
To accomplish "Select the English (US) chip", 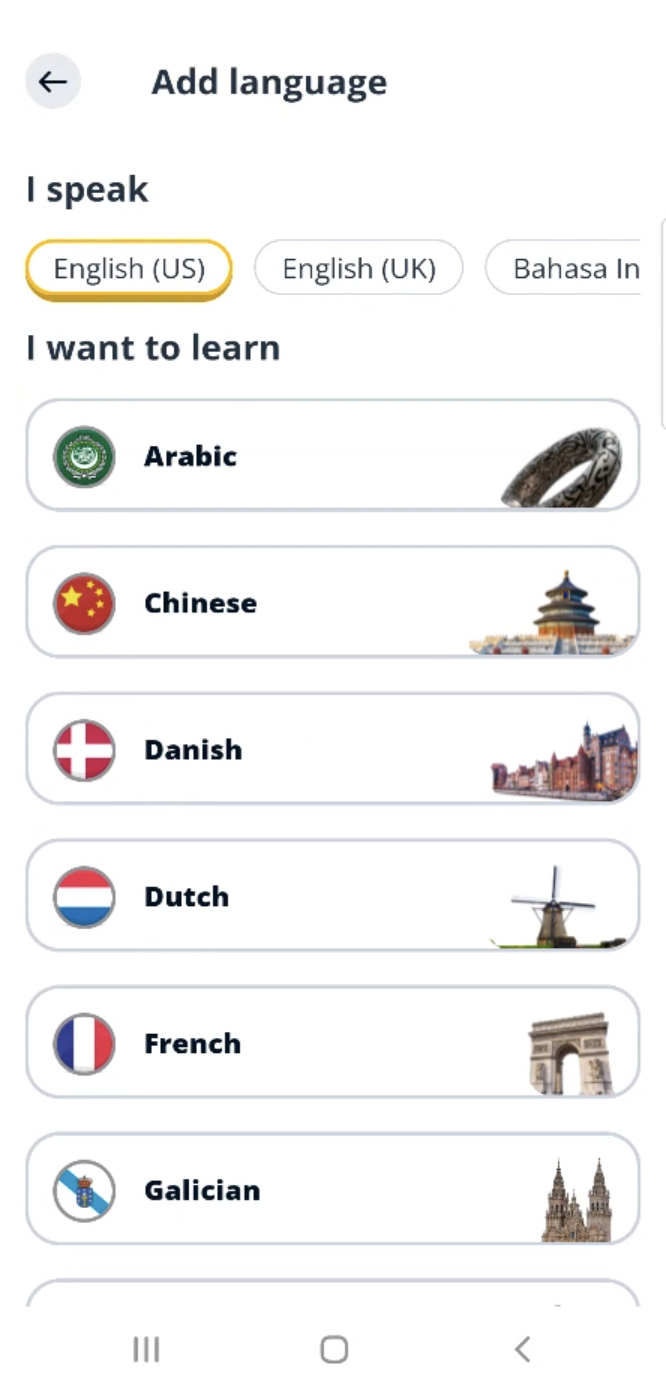I will pos(129,268).
